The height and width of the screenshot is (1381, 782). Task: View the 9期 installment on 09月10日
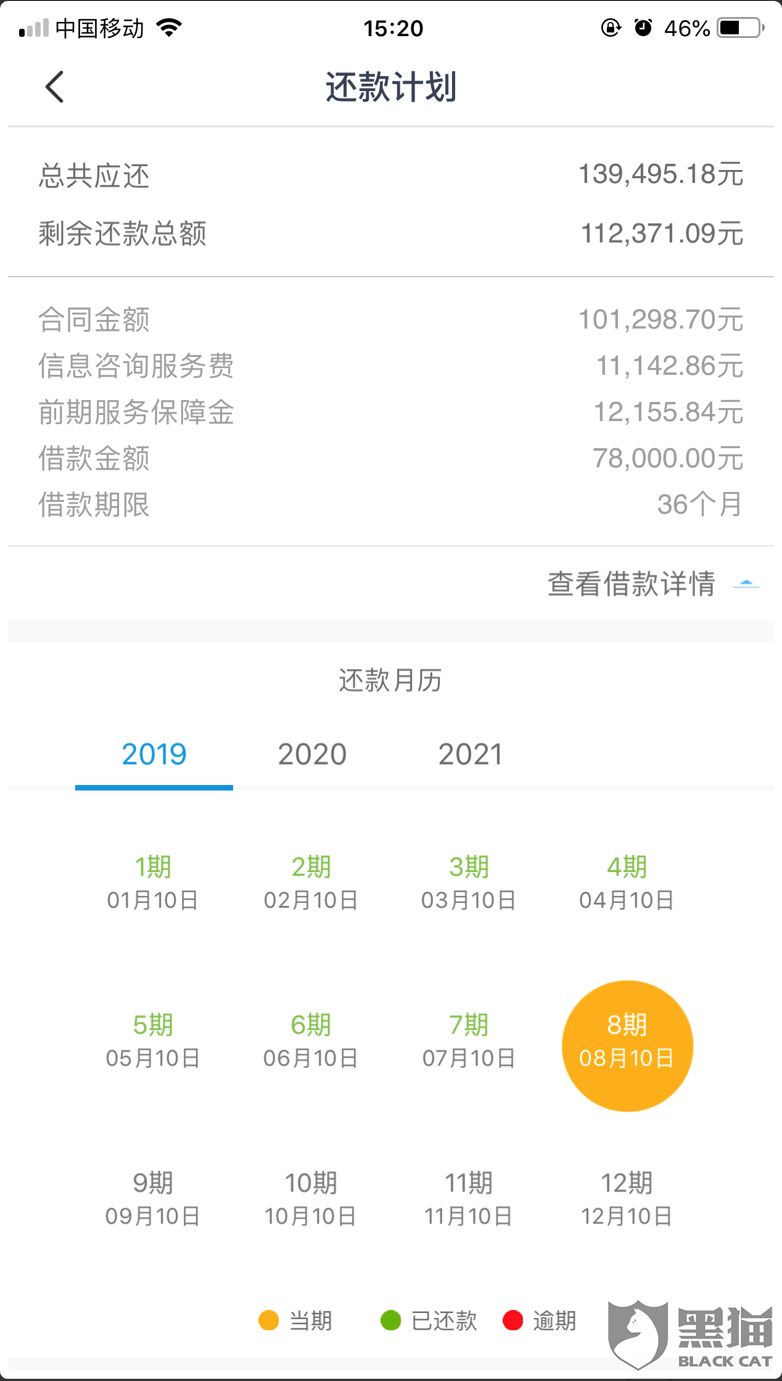click(153, 1199)
